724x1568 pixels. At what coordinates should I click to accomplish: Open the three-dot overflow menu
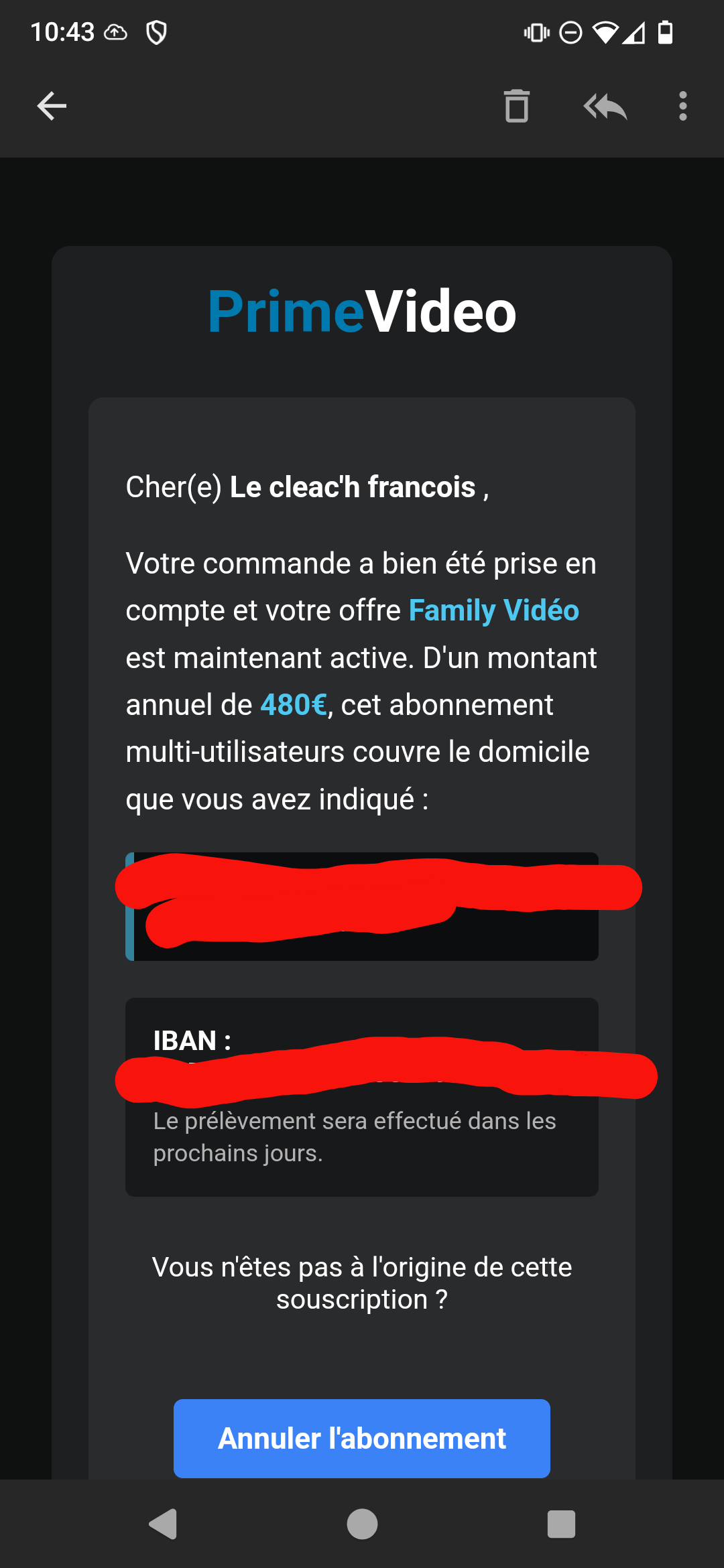[x=682, y=106]
